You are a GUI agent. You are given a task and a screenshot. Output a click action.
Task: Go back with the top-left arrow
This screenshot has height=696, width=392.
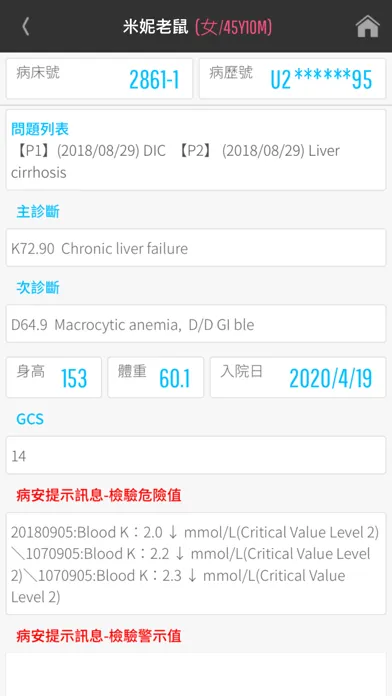26,27
